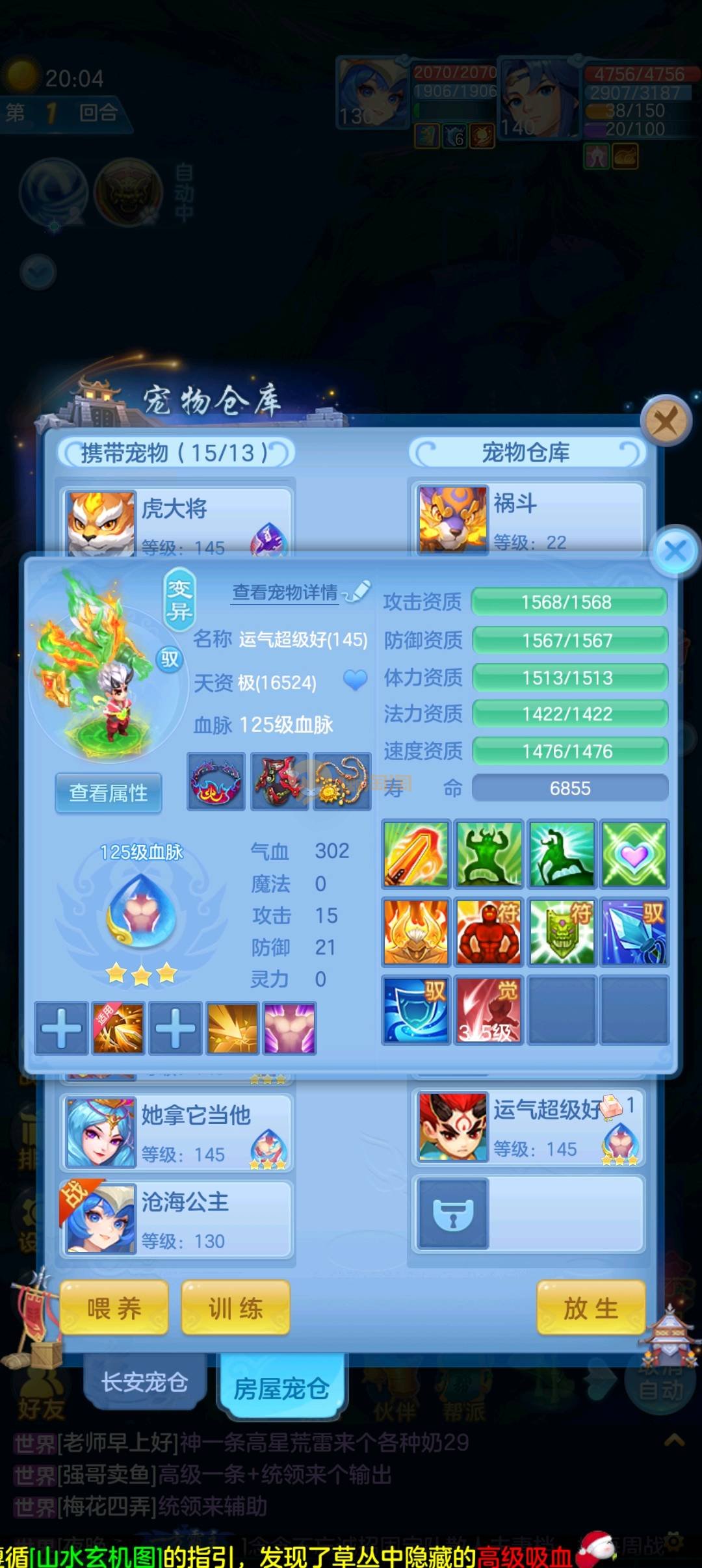The height and width of the screenshot is (1568, 702).
Task: Switch to the 房屋宠仓 tab
Action: point(281,1388)
